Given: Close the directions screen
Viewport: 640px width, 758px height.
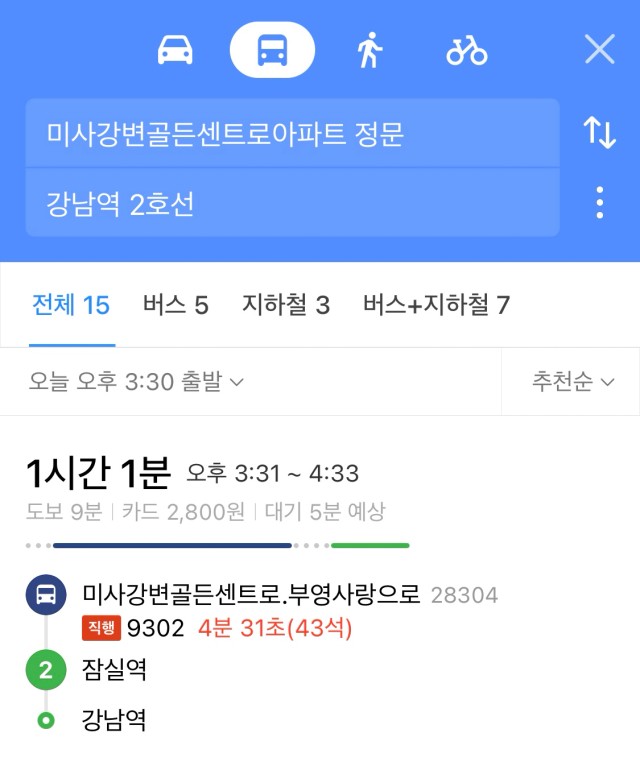Looking at the screenshot, I should click(x=599, y=49).
